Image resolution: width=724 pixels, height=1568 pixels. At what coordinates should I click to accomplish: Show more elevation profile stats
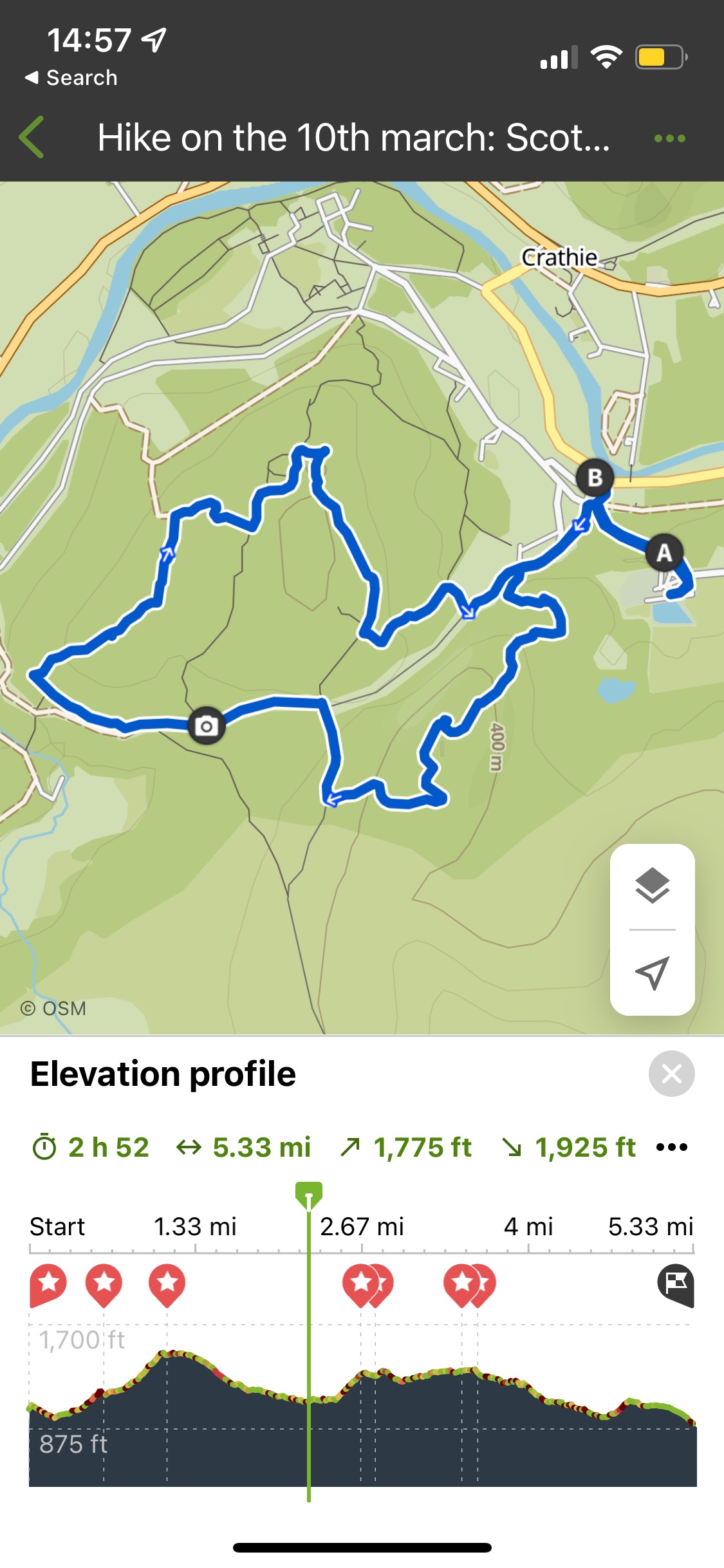click(672, 1147)
